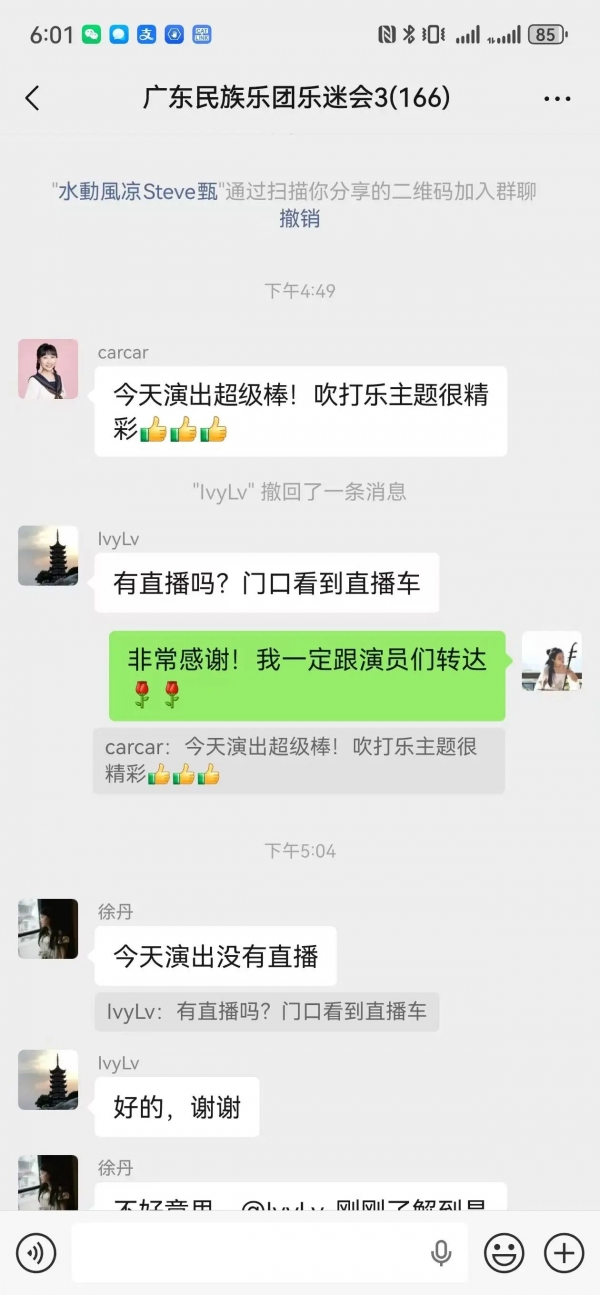Open the emoji sticker panel
The image size is (600, 1295).
[504, 1252]
